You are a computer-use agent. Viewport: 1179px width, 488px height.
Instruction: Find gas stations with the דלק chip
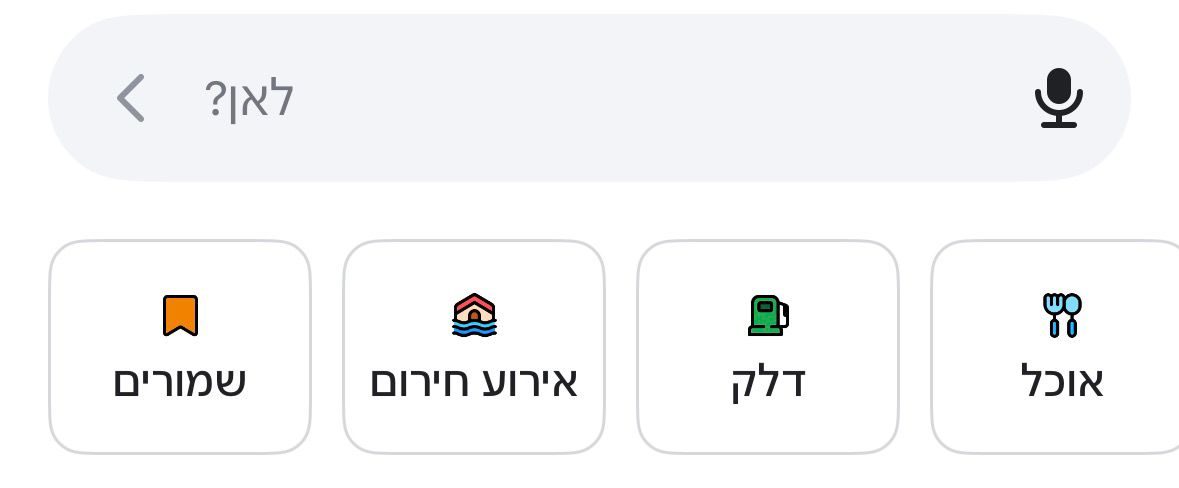coord(768,347)
